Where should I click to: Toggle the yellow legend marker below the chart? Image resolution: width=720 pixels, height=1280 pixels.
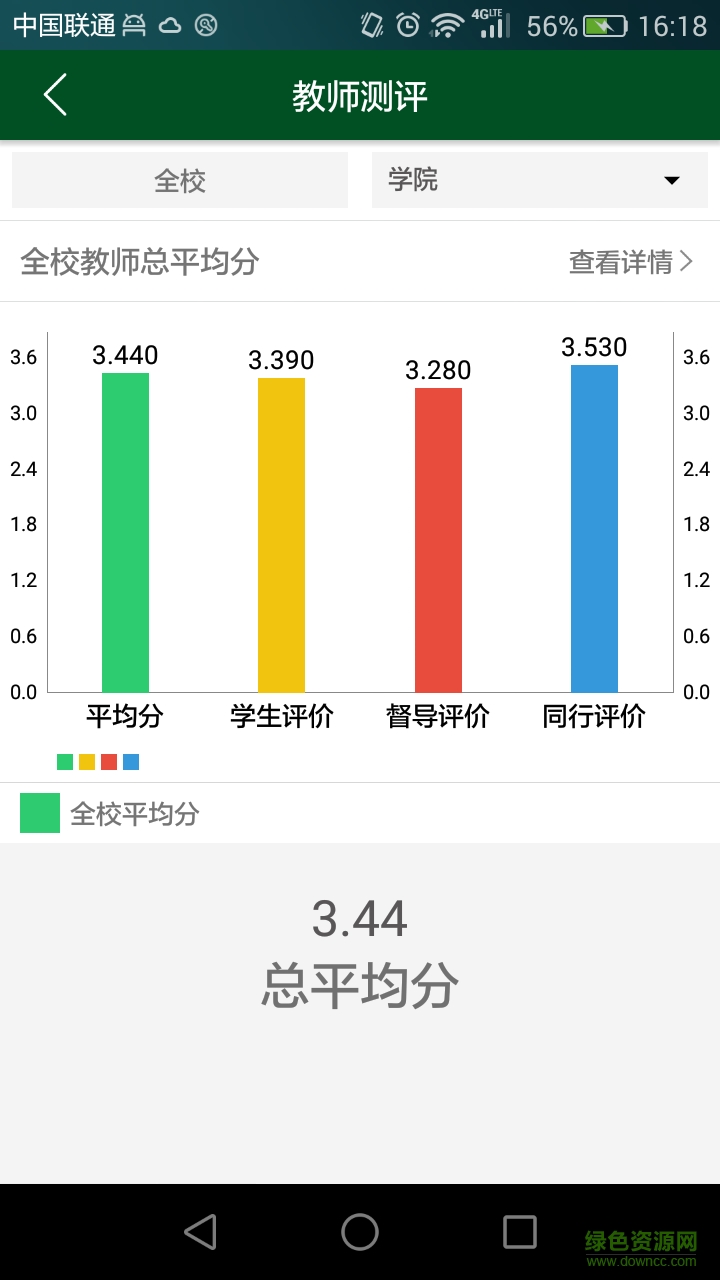coord(85,761)
